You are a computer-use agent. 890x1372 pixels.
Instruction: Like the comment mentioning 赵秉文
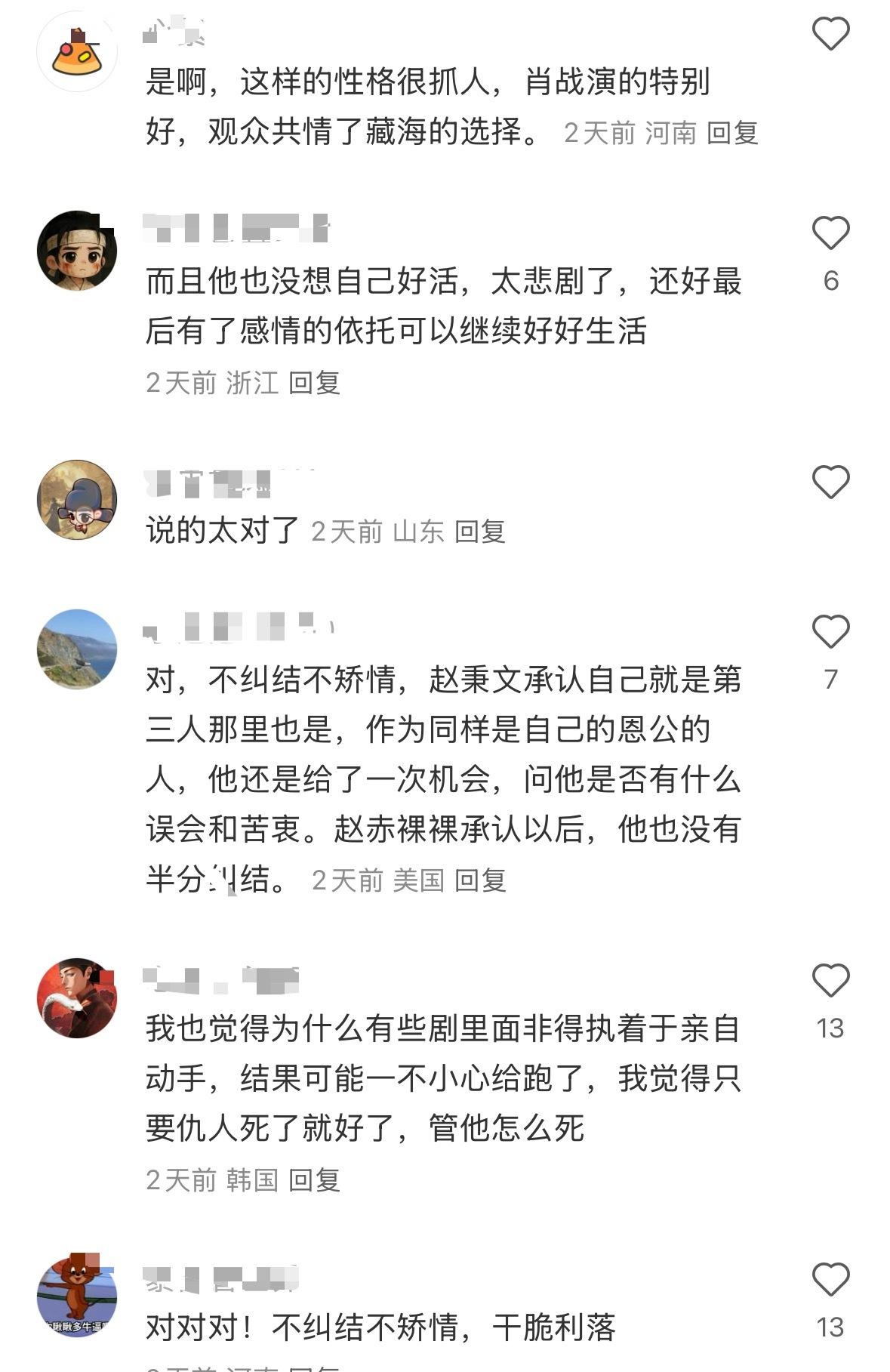tap(830, 632)
